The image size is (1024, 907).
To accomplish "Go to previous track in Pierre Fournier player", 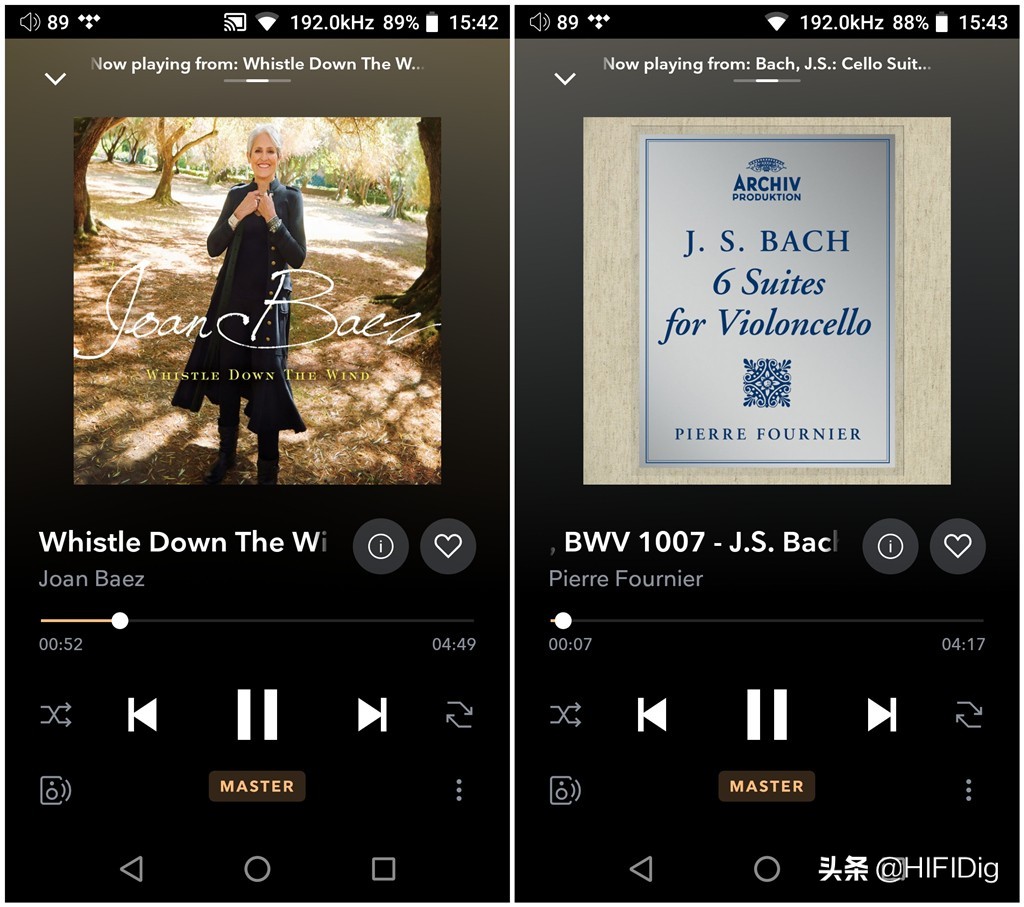I will (x=652, y=715).
